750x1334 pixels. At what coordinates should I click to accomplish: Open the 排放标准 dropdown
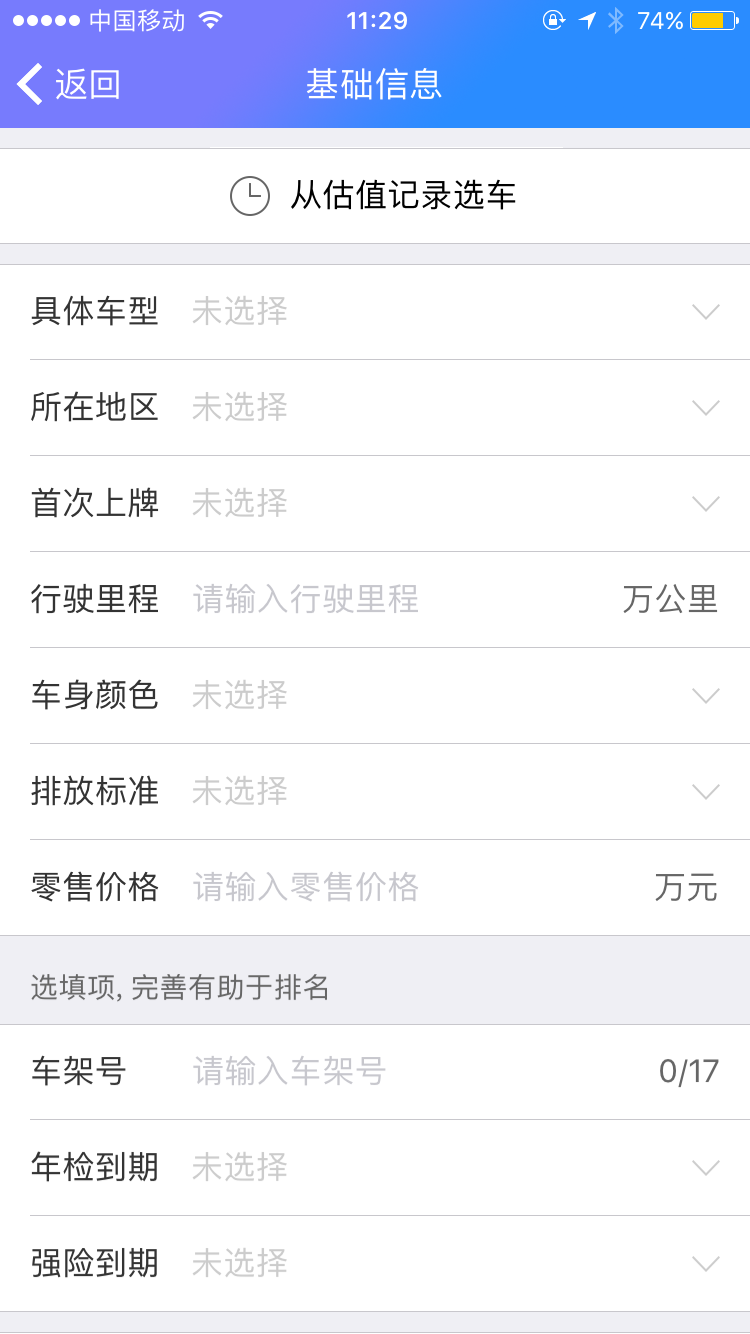pos(375,792)
